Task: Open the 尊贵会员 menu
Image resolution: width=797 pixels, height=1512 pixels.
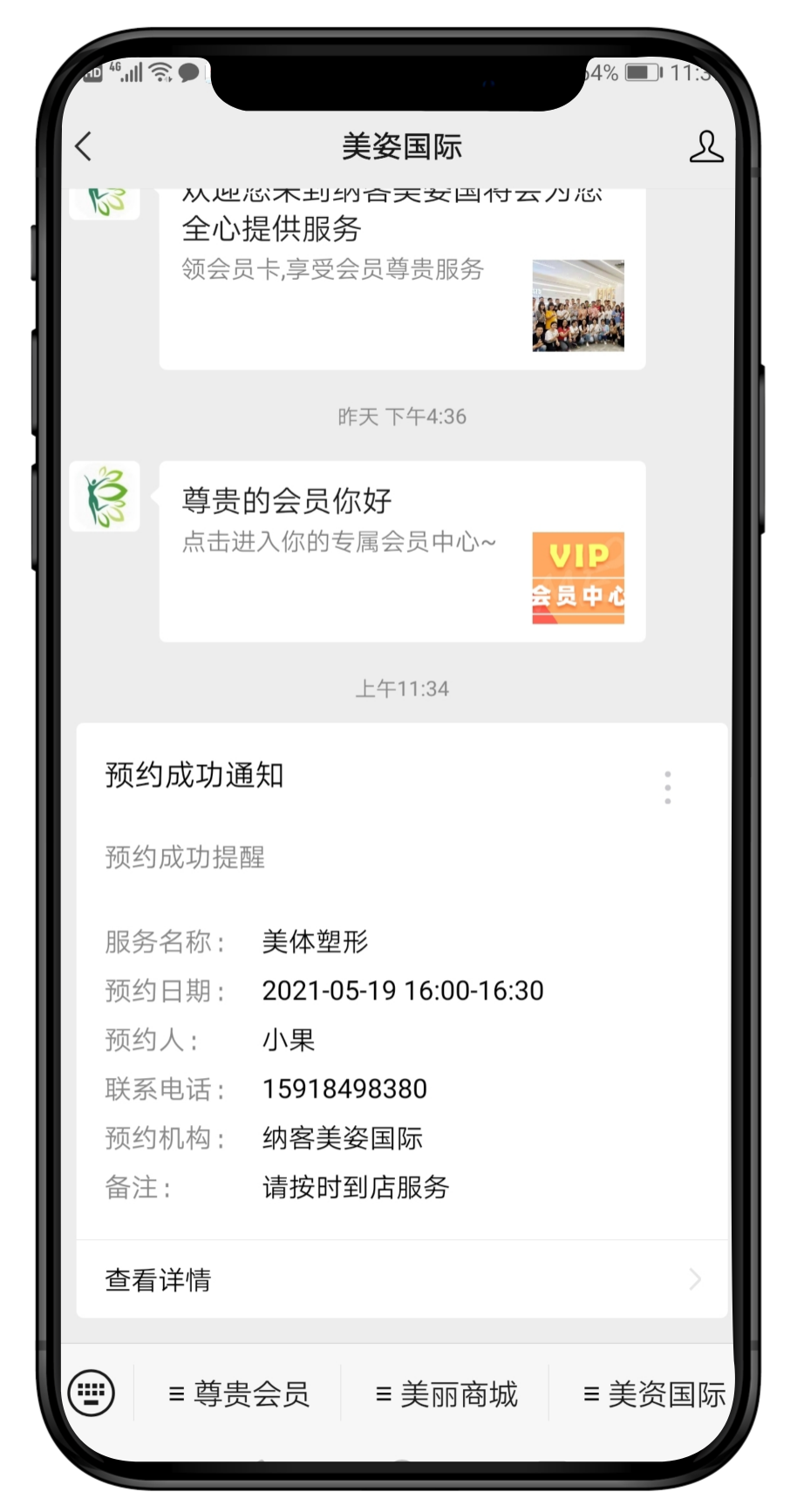Action: click(238, 1394)
